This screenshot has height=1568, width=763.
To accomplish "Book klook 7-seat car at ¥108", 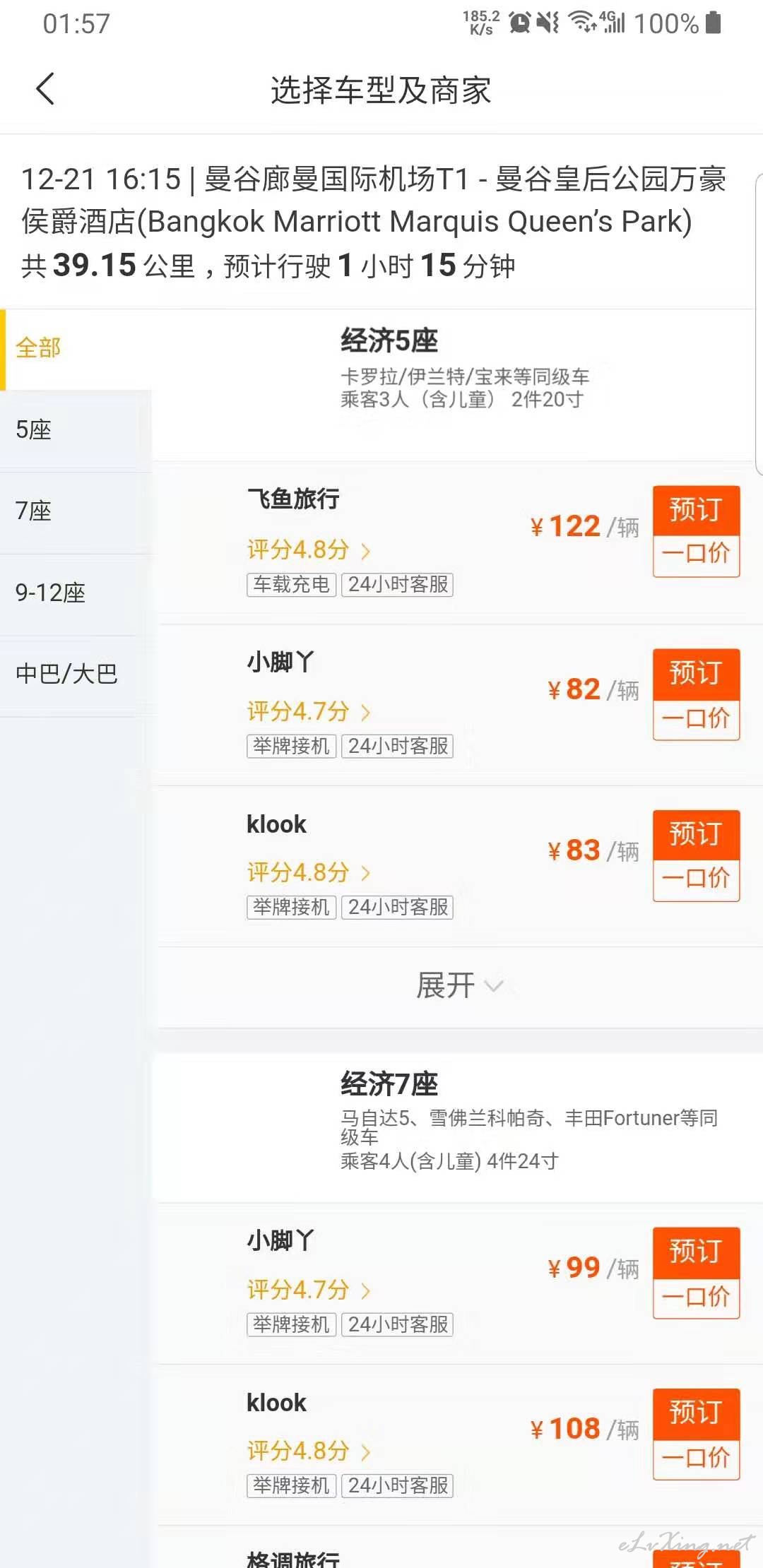I will point(696,1434).
